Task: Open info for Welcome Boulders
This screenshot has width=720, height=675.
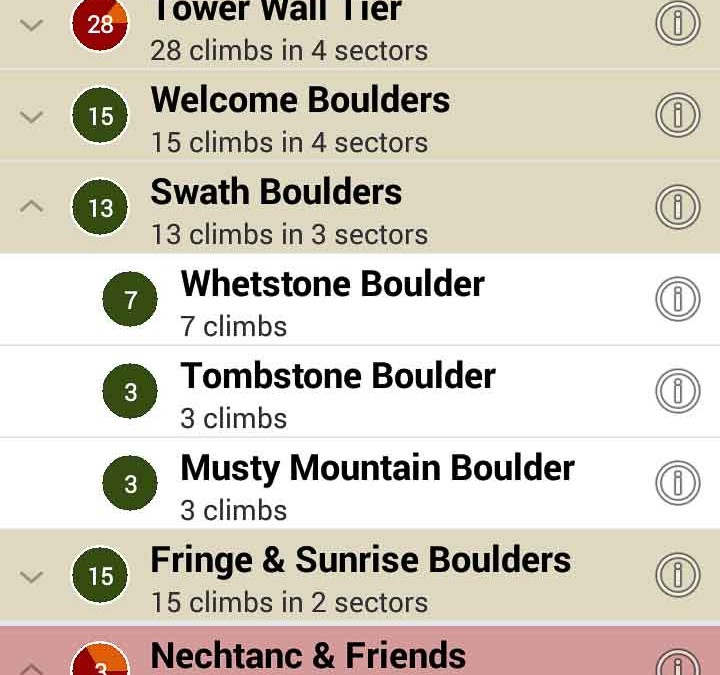Action: pyautogui.click(x=677, y=116)
